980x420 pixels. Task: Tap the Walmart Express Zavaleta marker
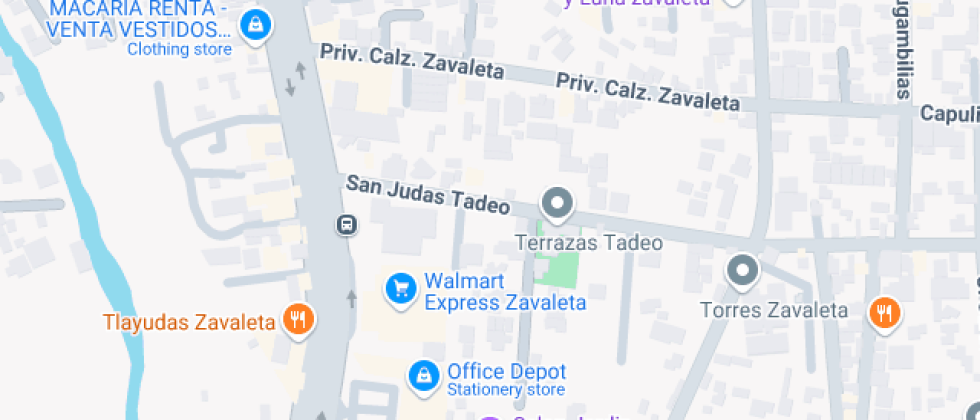[x=401, y=289]
